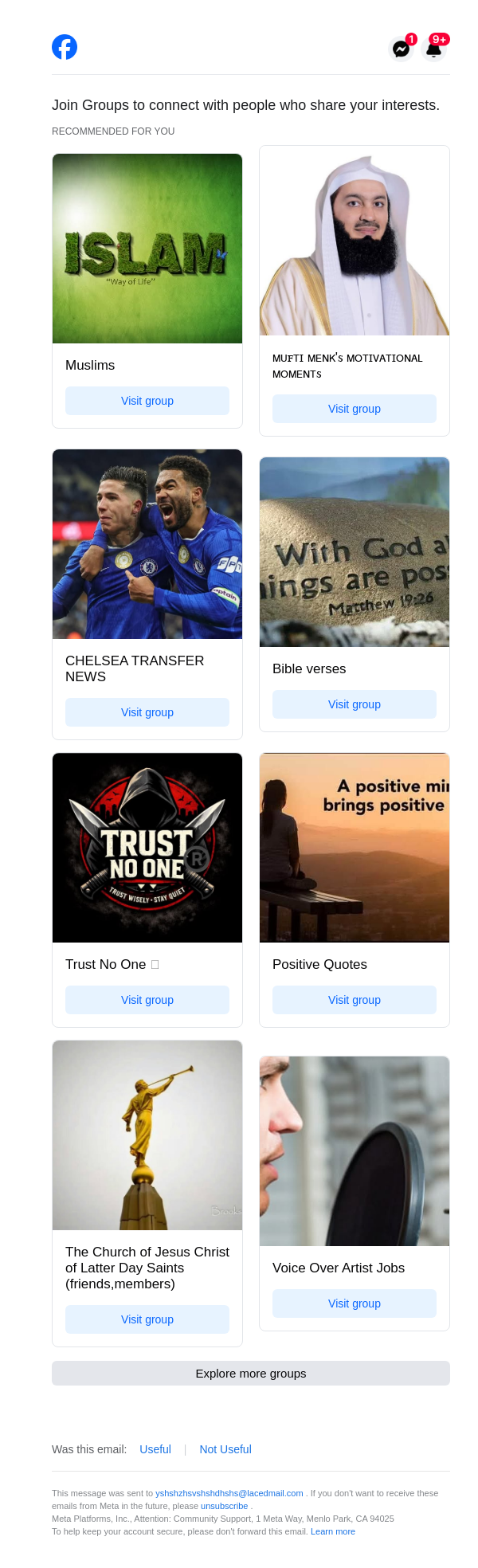Open the notifications bell
The image size is (478, 1568).
433,49
